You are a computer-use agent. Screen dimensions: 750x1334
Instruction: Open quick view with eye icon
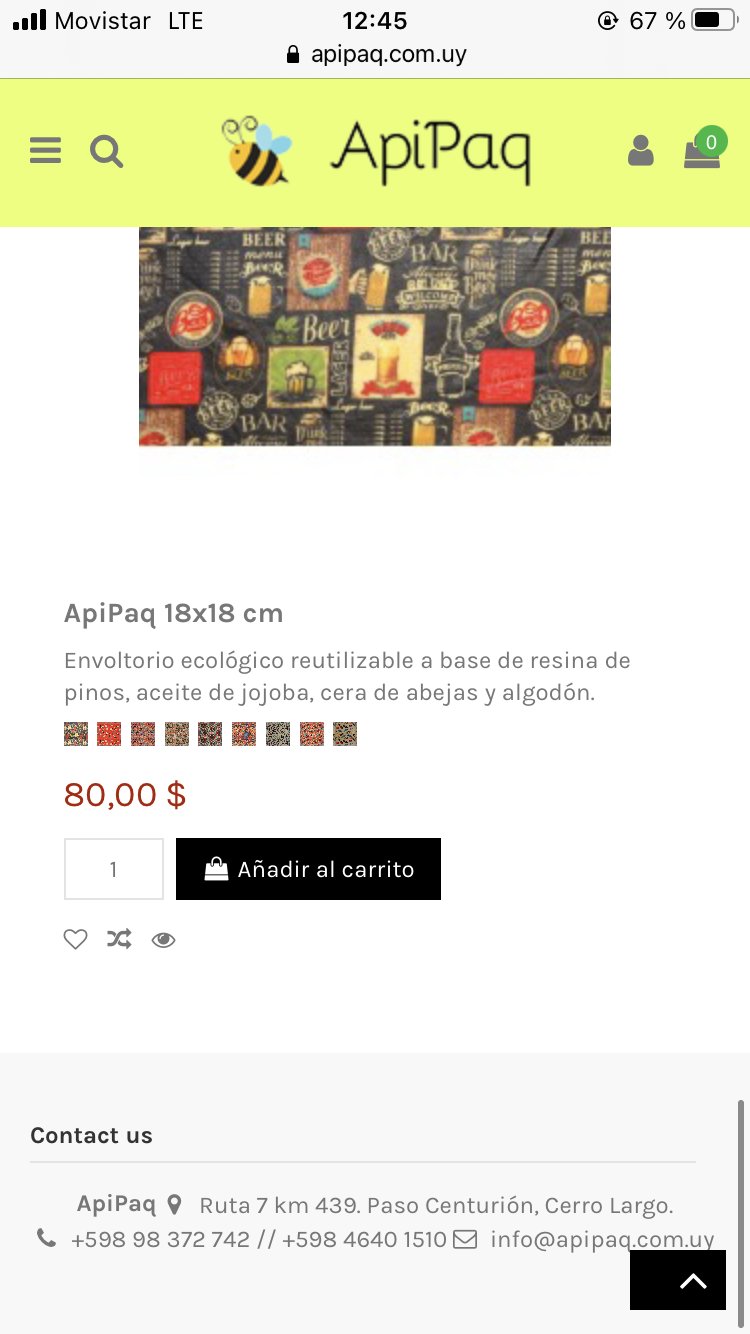tap(163, 939)
